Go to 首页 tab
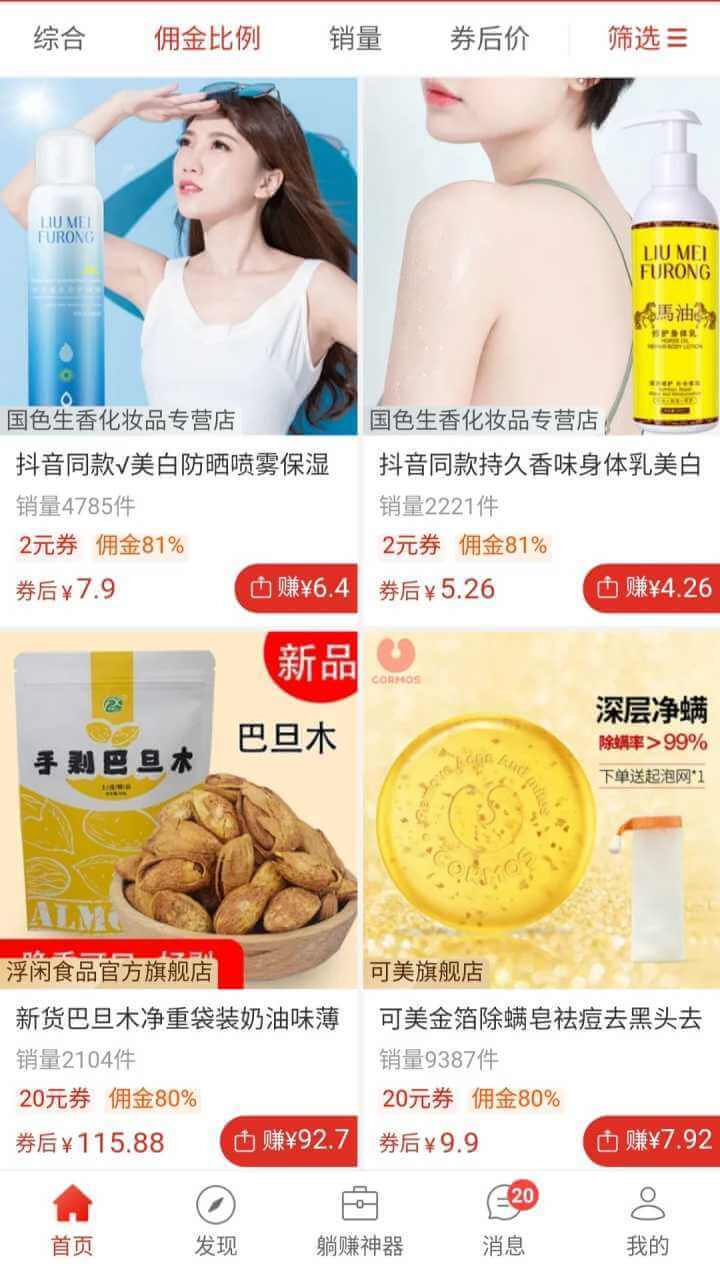The height and width of the screenshot is (1269, 720). click(72, 1220)
